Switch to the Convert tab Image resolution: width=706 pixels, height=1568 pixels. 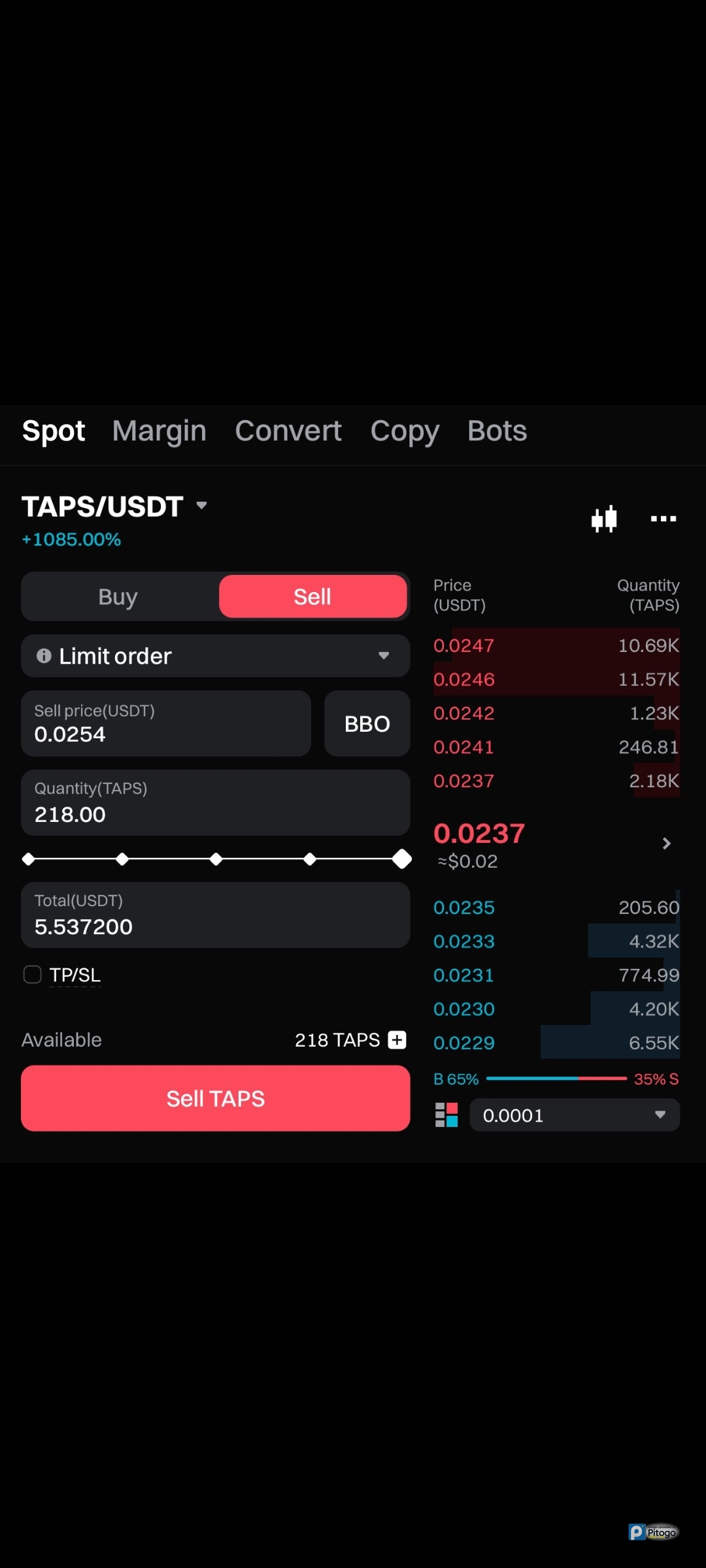point(288,431)
